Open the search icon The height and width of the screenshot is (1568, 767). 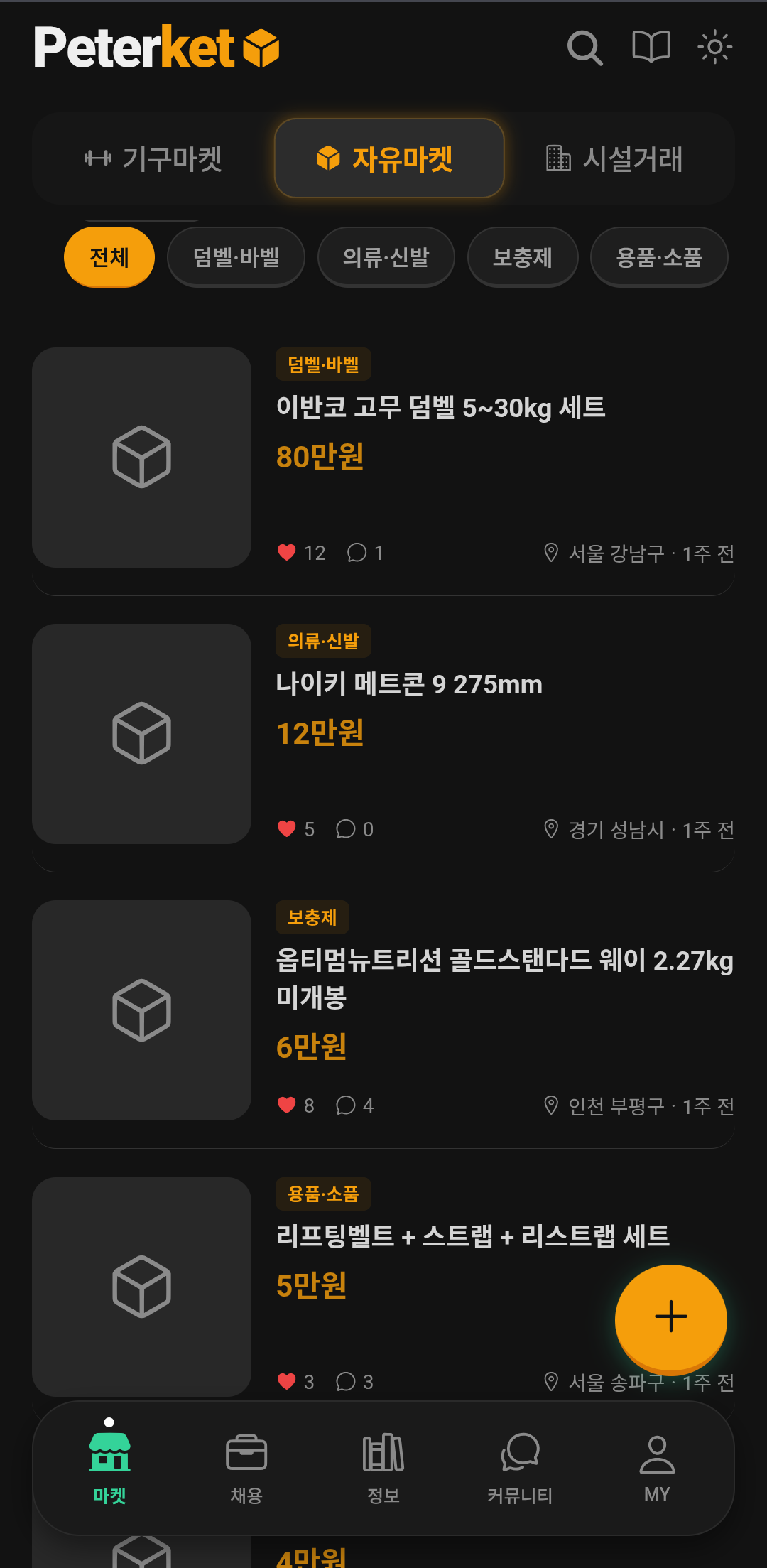coord(583,47)
